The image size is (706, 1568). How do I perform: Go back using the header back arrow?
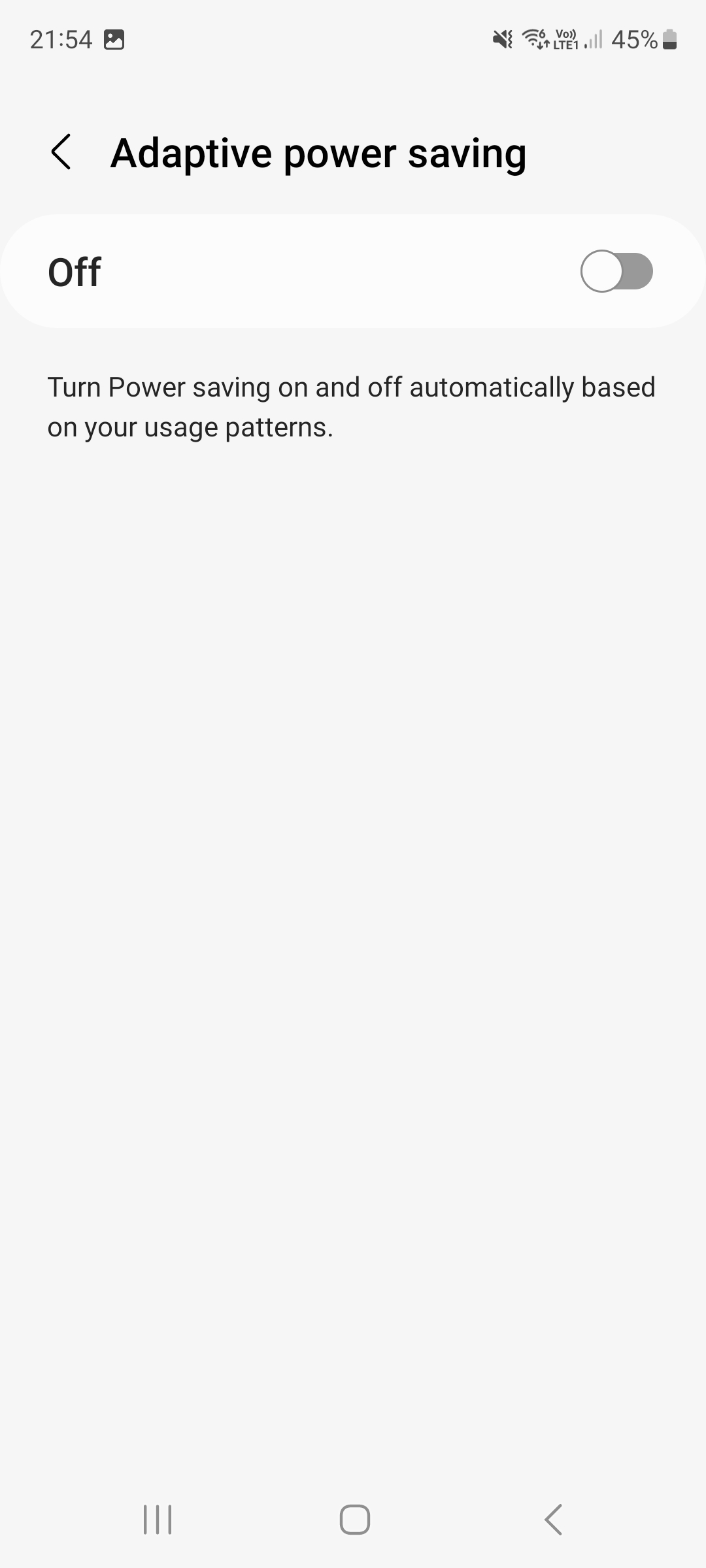pyautogui.click(x=61, y=152)
